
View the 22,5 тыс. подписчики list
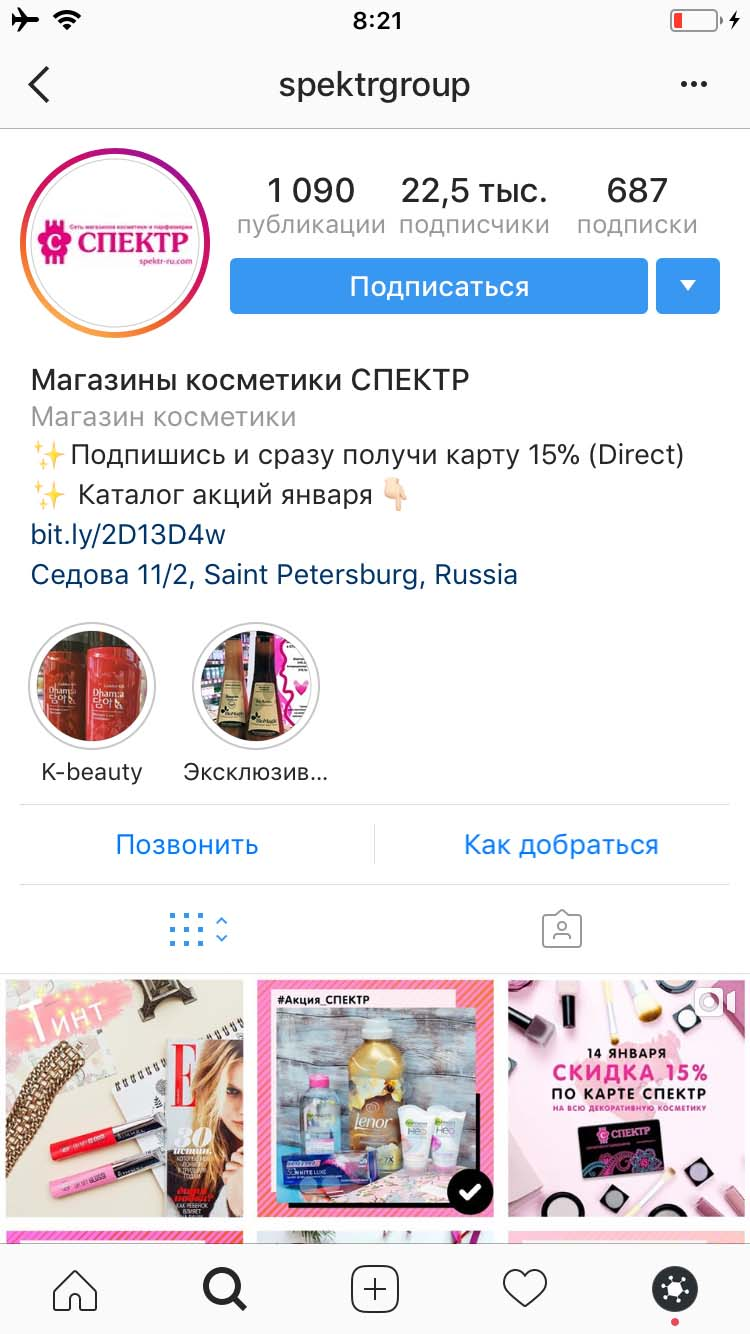pos(474,206)
